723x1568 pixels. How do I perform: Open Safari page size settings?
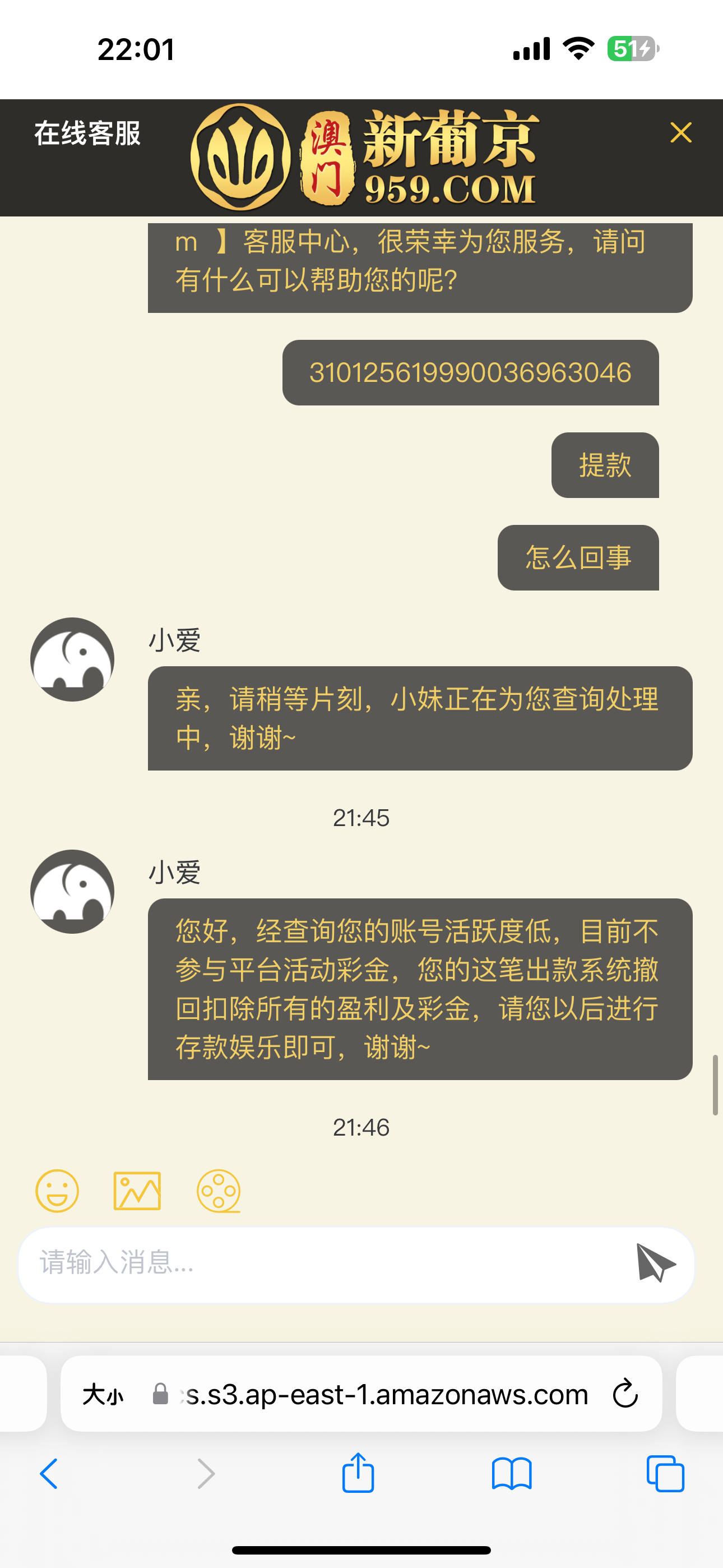(103, 1394)
